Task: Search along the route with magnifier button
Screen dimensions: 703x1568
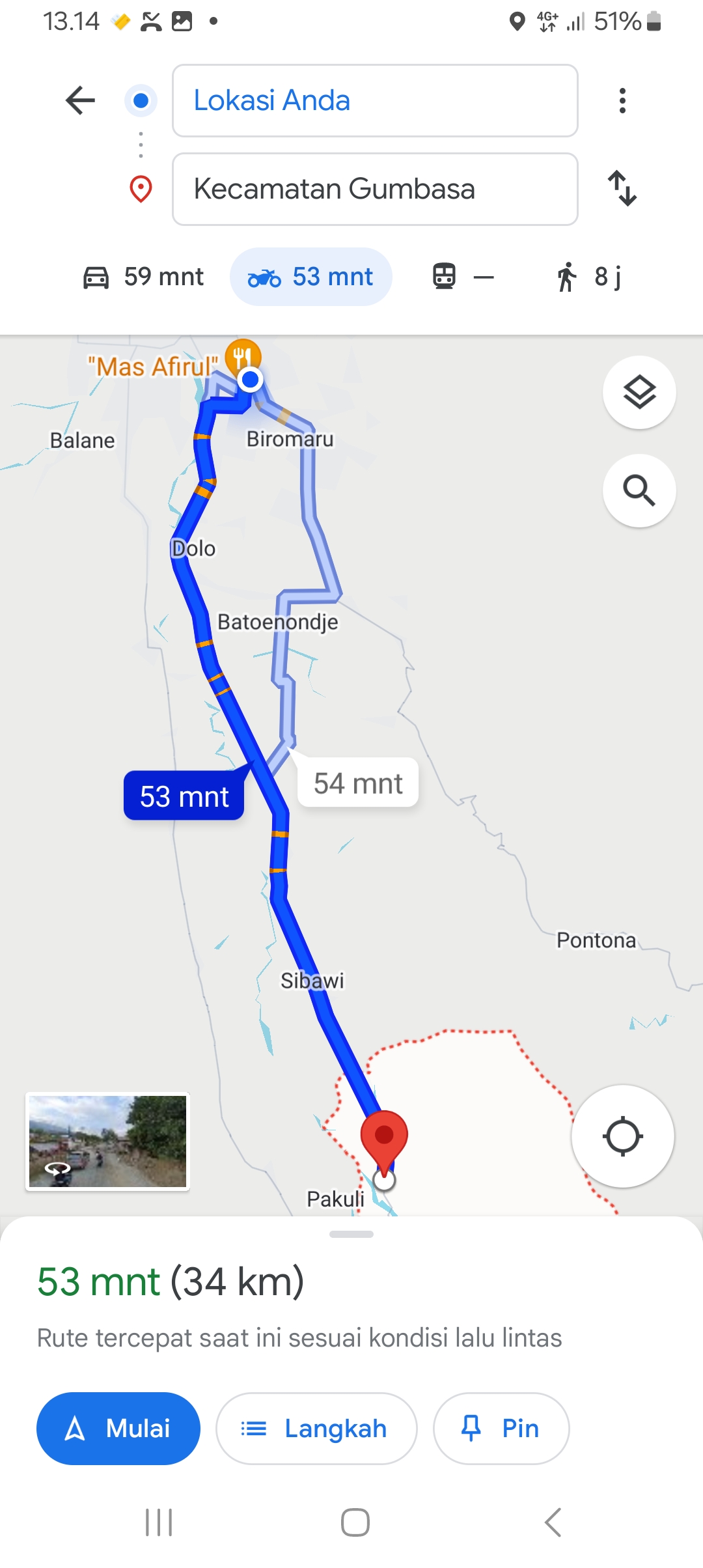Action: click(639, 490)
